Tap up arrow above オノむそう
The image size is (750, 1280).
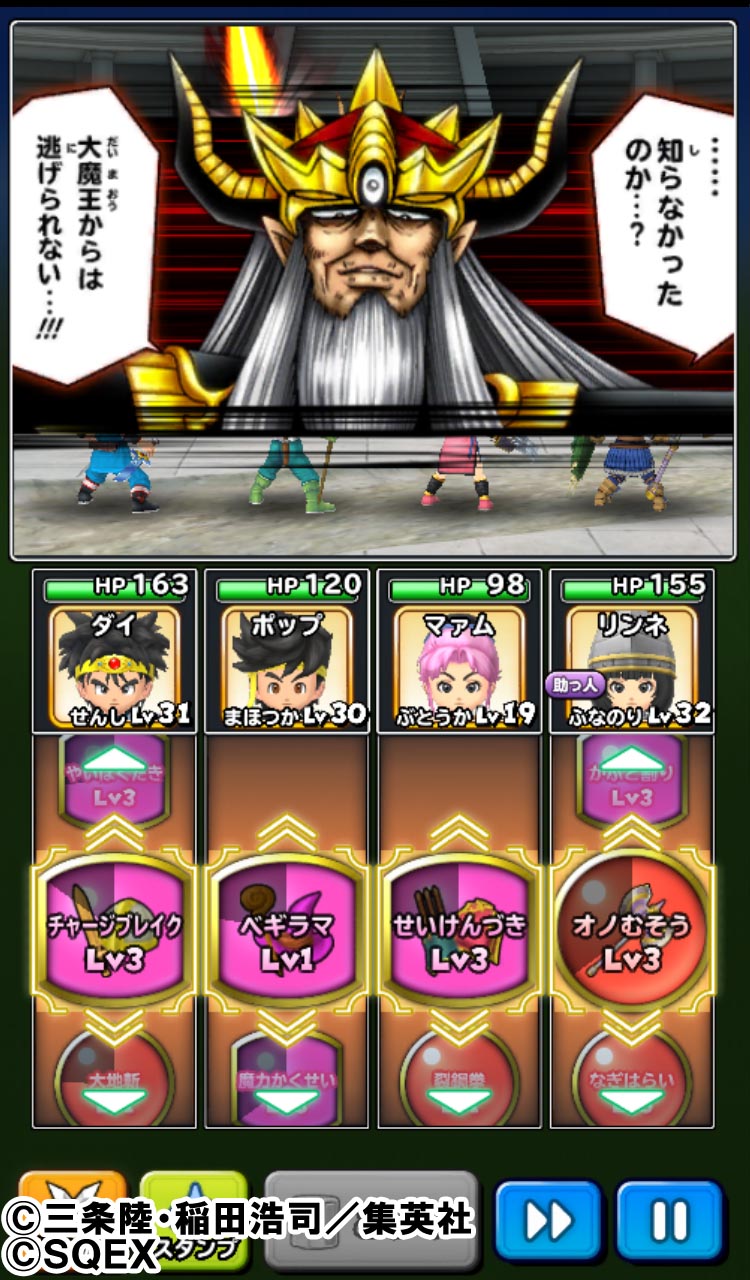click(632, 760)
